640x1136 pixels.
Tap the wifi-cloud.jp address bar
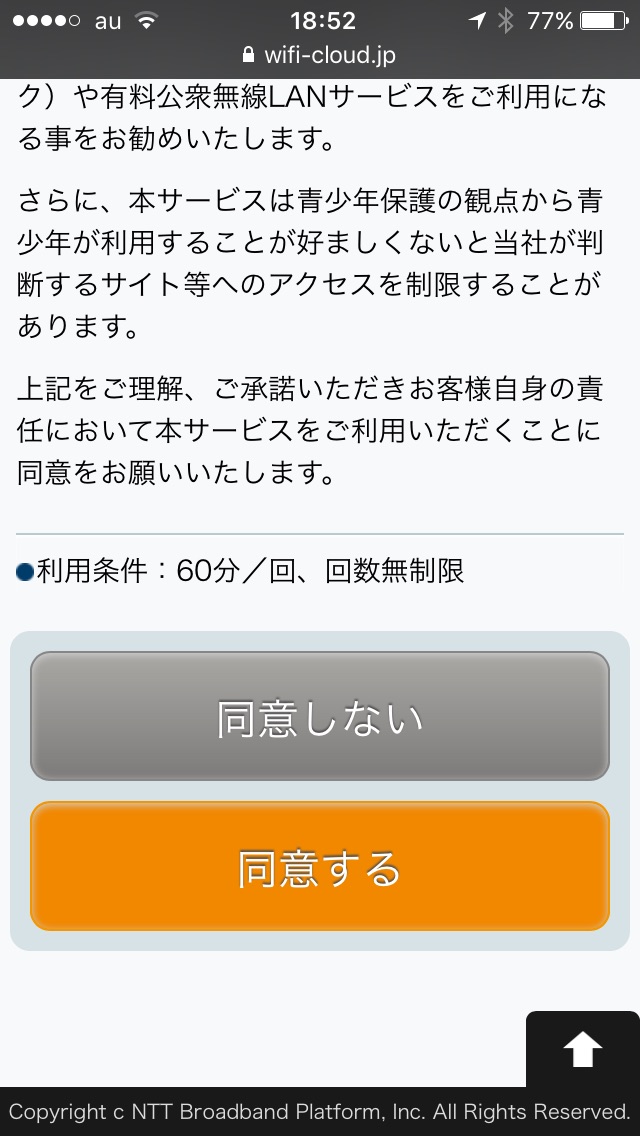[x=320, y=55]
